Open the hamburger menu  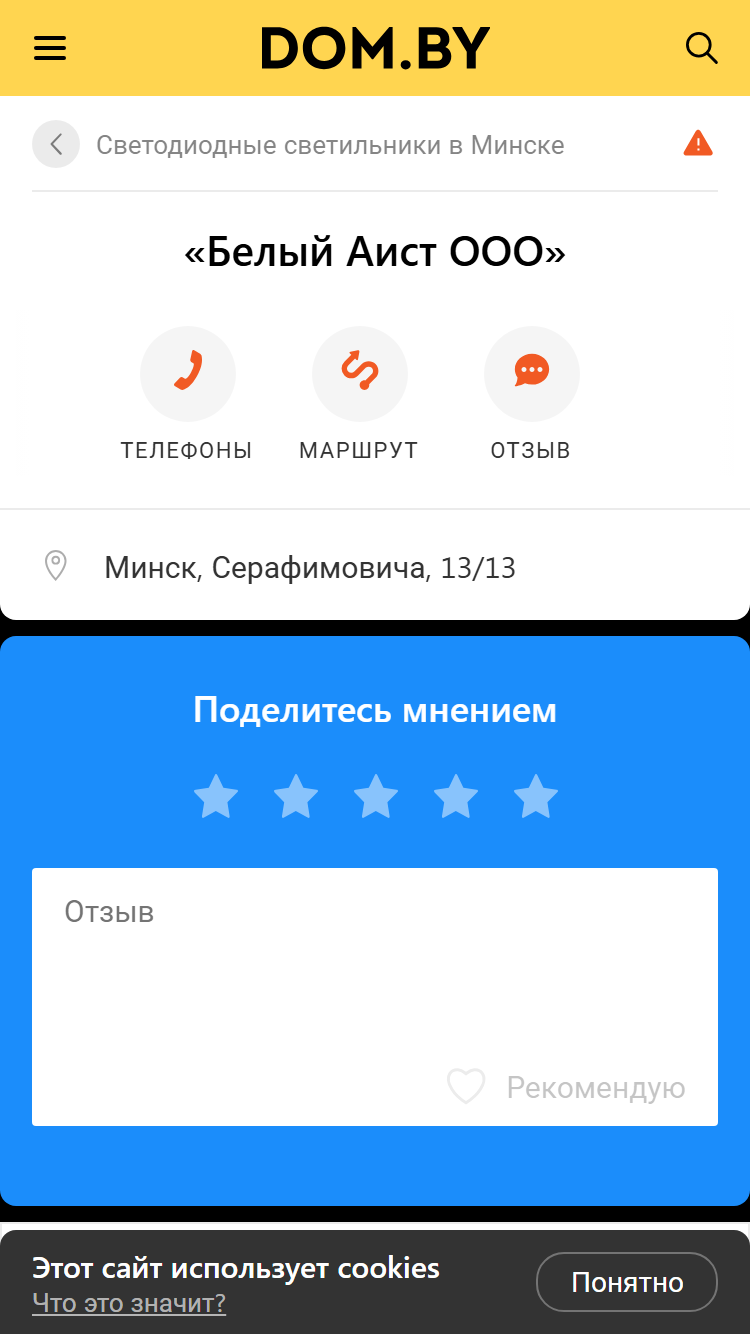(x=50, y=48)
